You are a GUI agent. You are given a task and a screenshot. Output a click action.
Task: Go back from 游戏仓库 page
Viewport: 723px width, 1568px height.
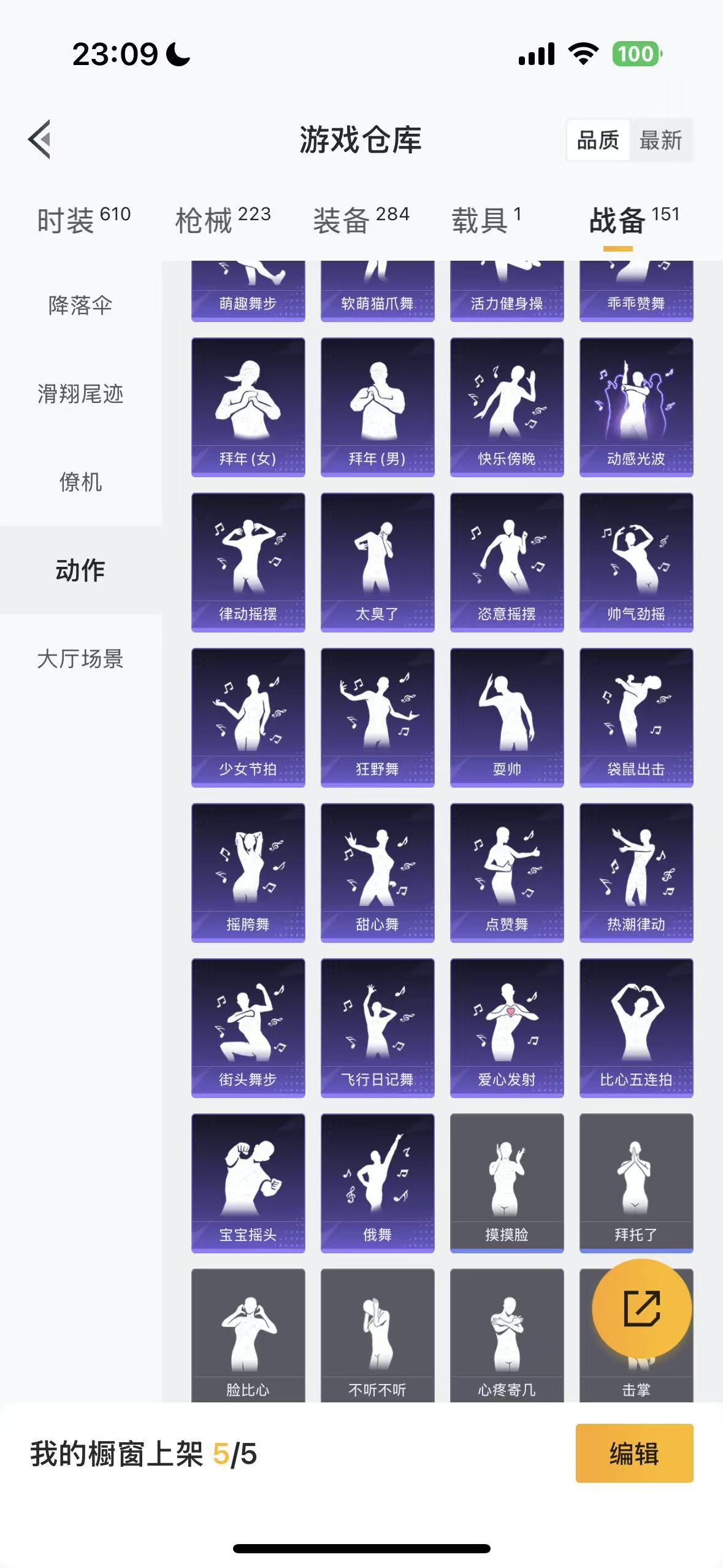(x=40, y=139)
